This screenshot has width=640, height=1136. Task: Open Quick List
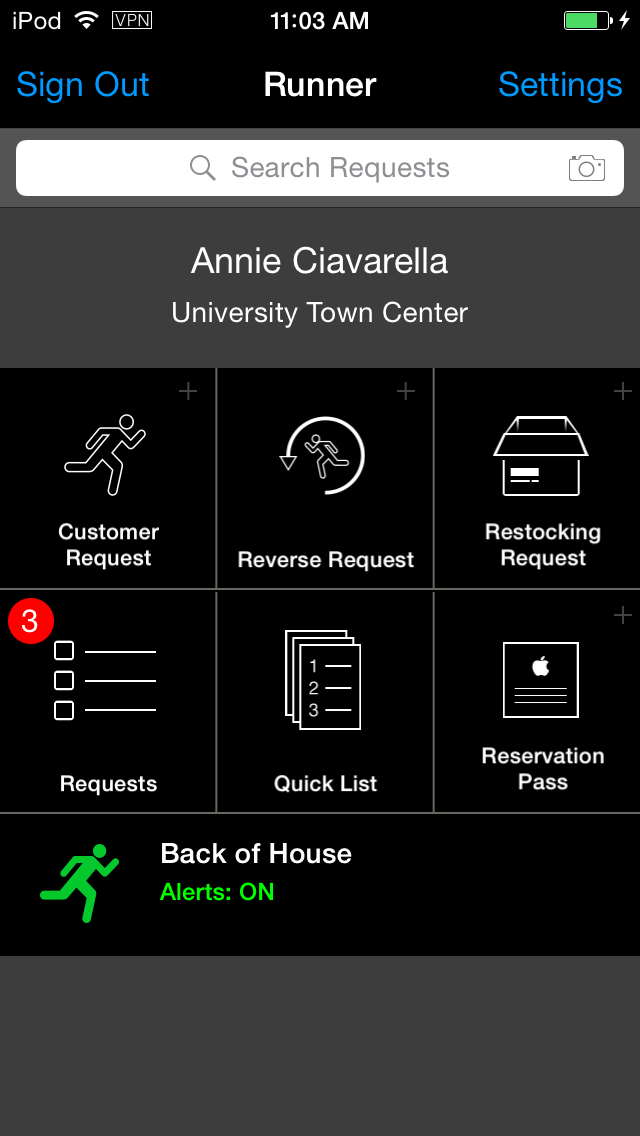(325, 701)
